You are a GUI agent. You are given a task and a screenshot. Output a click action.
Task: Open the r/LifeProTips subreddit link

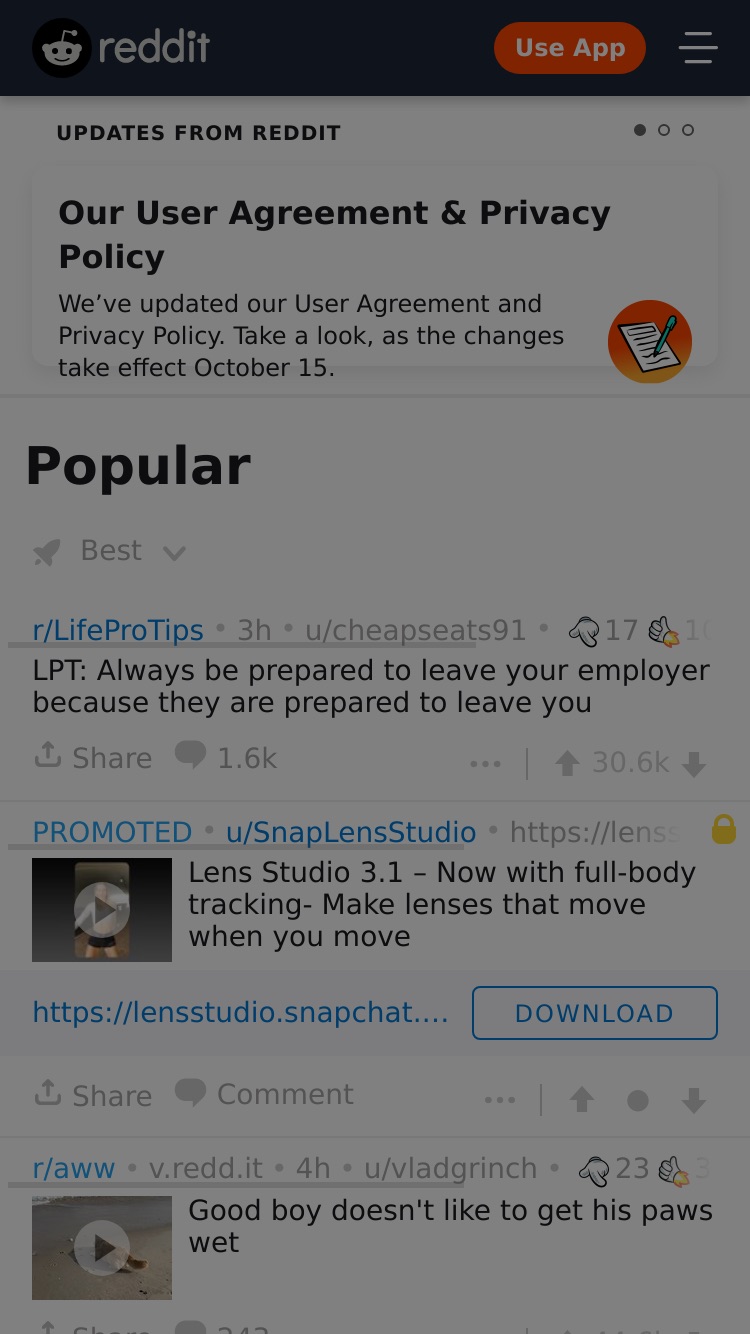tap(118, 630)
